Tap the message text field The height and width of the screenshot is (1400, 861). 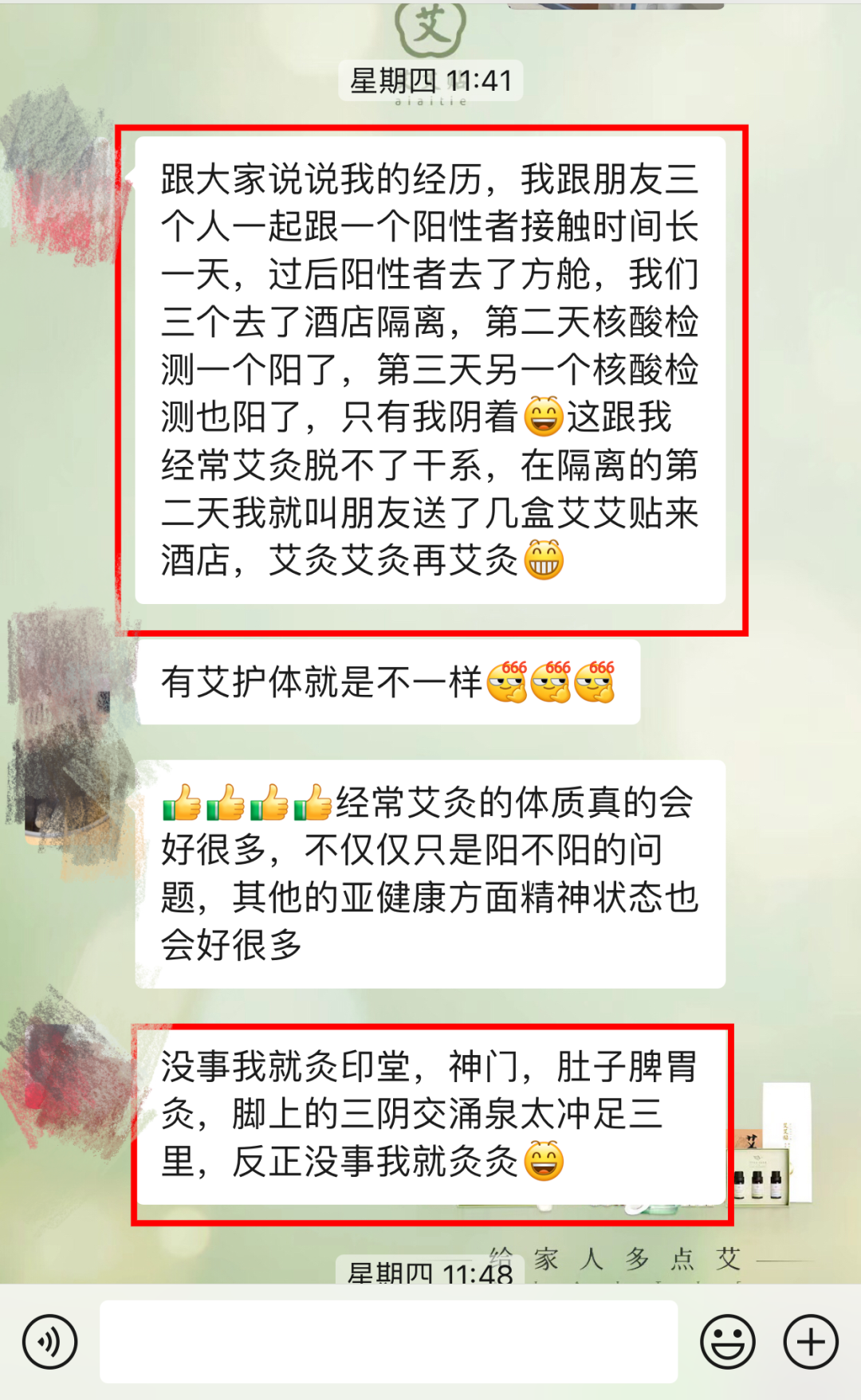(x=388, y=1342)
